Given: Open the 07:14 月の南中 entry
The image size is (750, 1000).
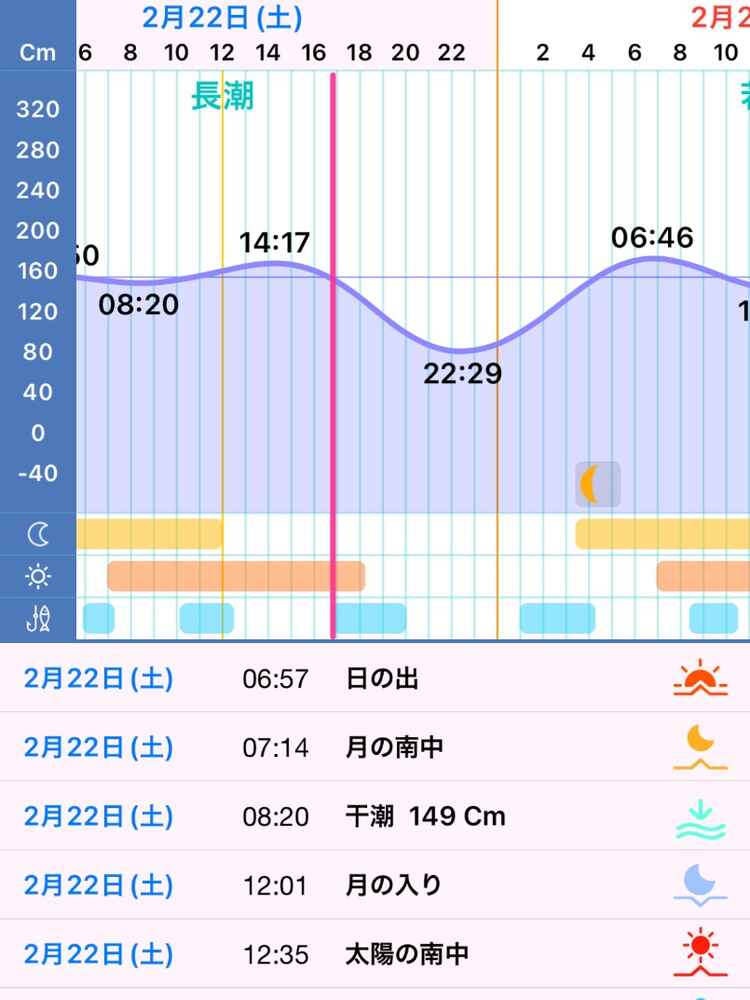Looking at the screenshot, I should click(375, 747).
